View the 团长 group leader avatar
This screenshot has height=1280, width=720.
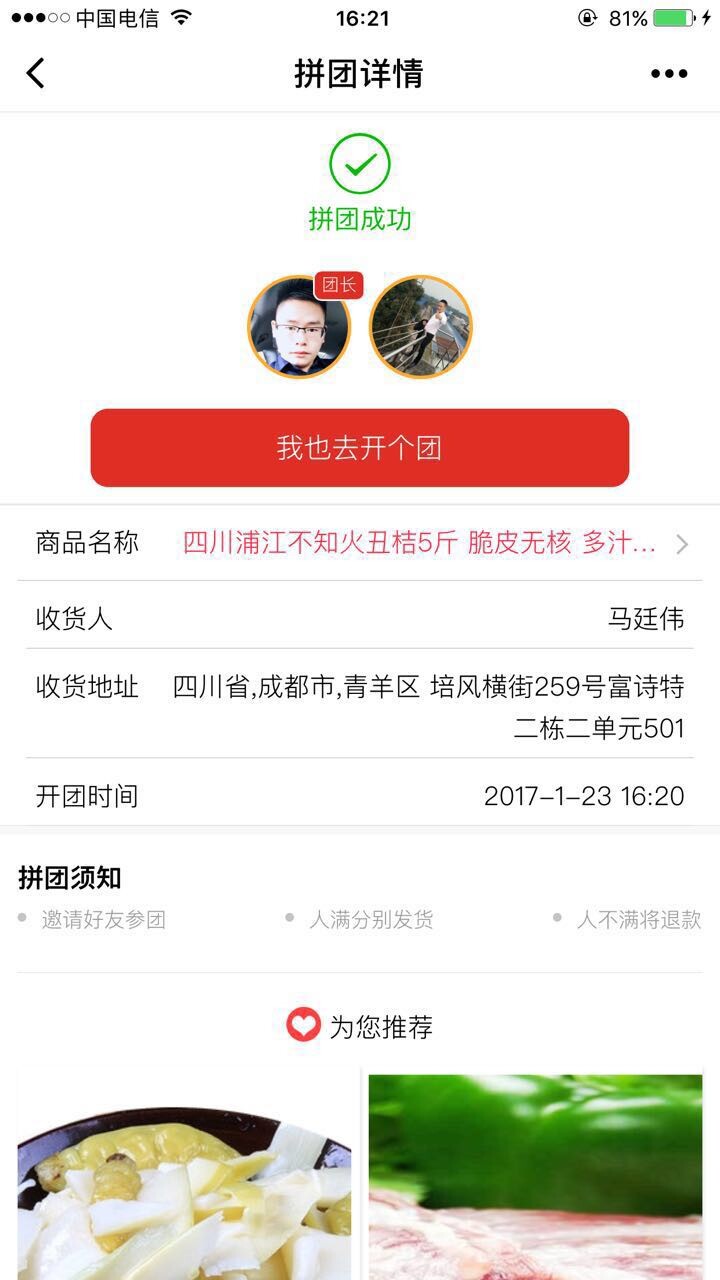click(299, 327)
